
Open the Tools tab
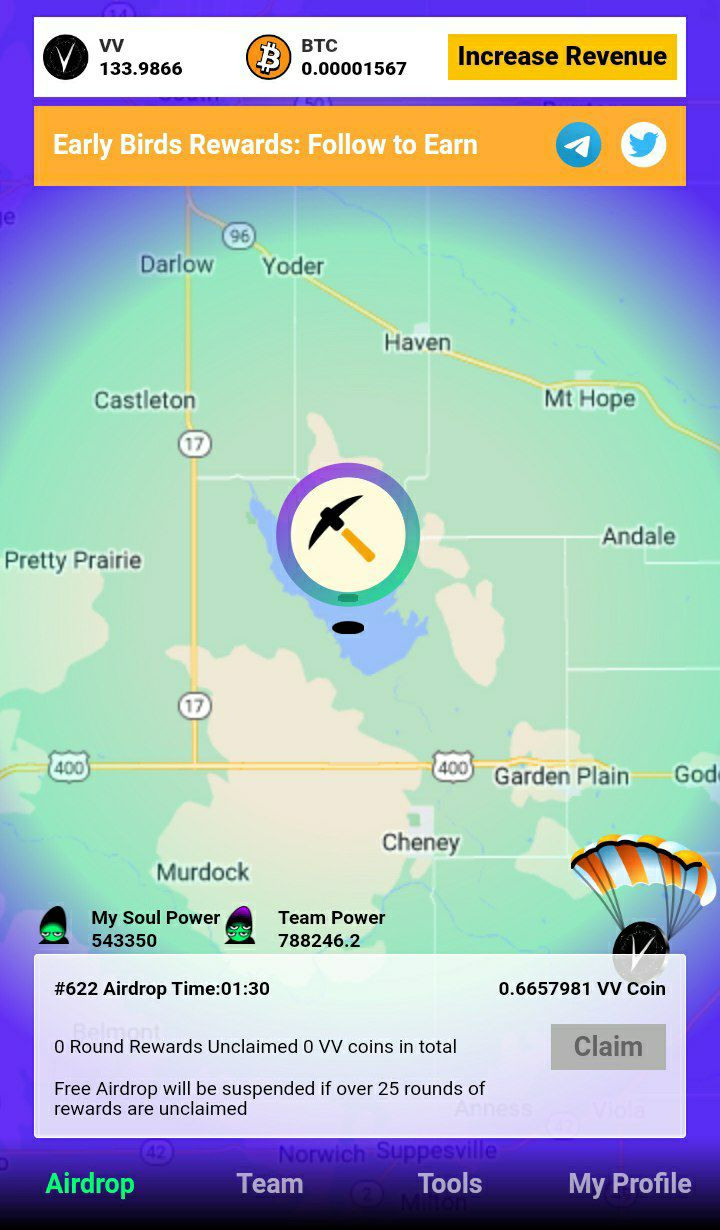(450, 1184)
